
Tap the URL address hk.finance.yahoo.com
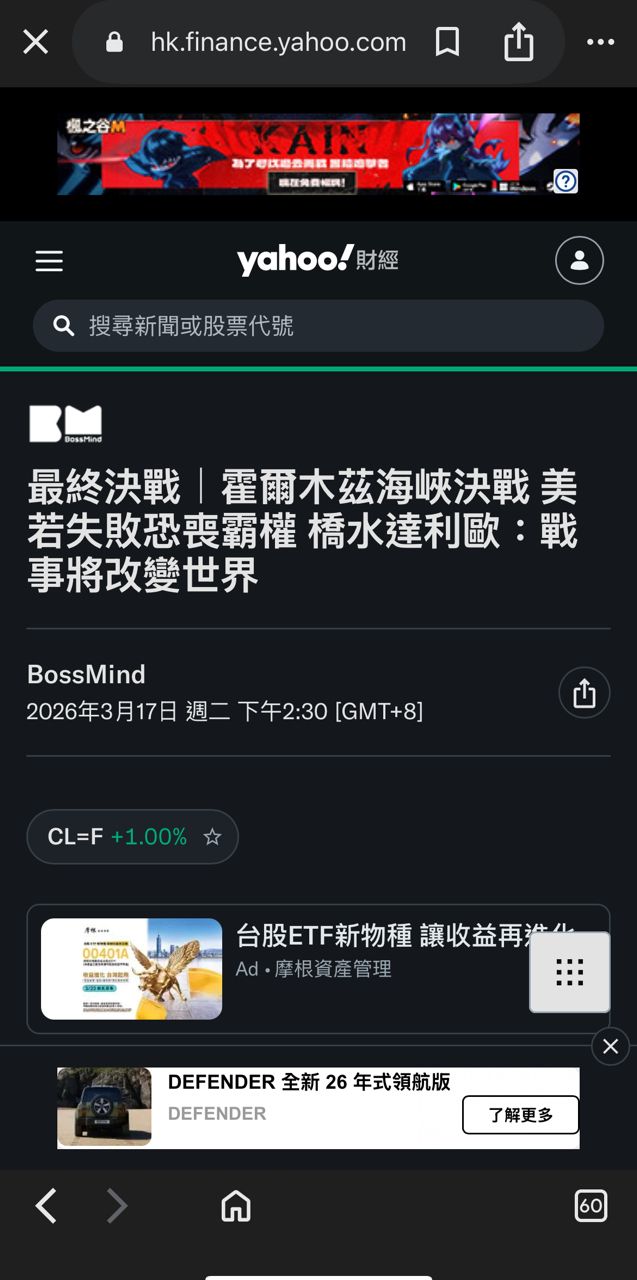point(278,42)
